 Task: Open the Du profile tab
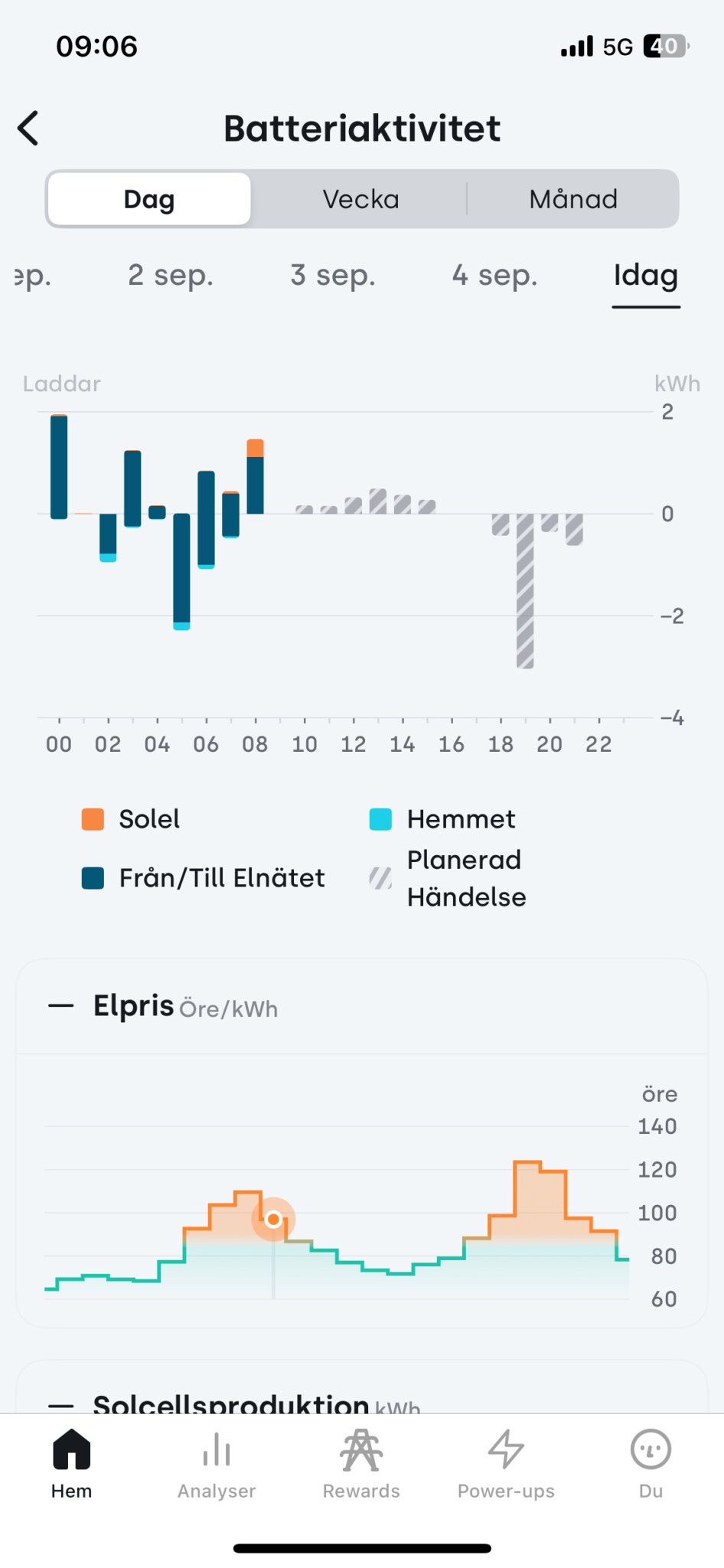coord(651,1463)
